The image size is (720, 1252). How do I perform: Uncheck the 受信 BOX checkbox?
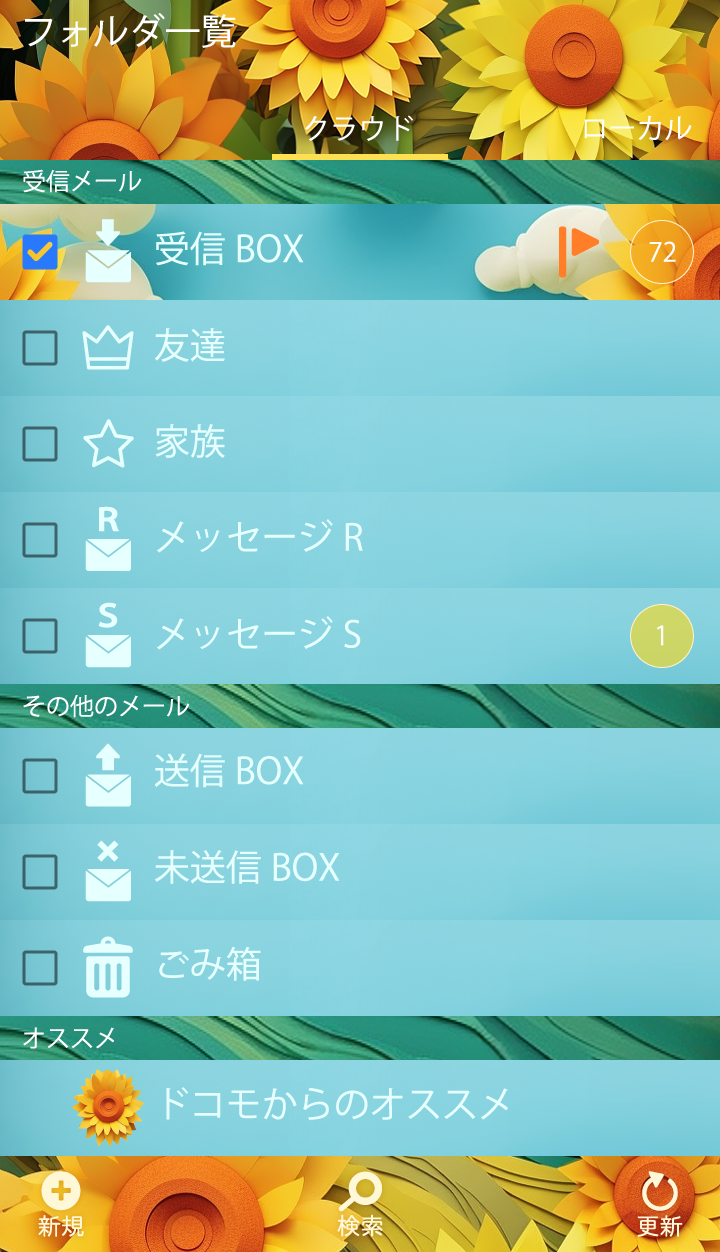click(40, 252)
